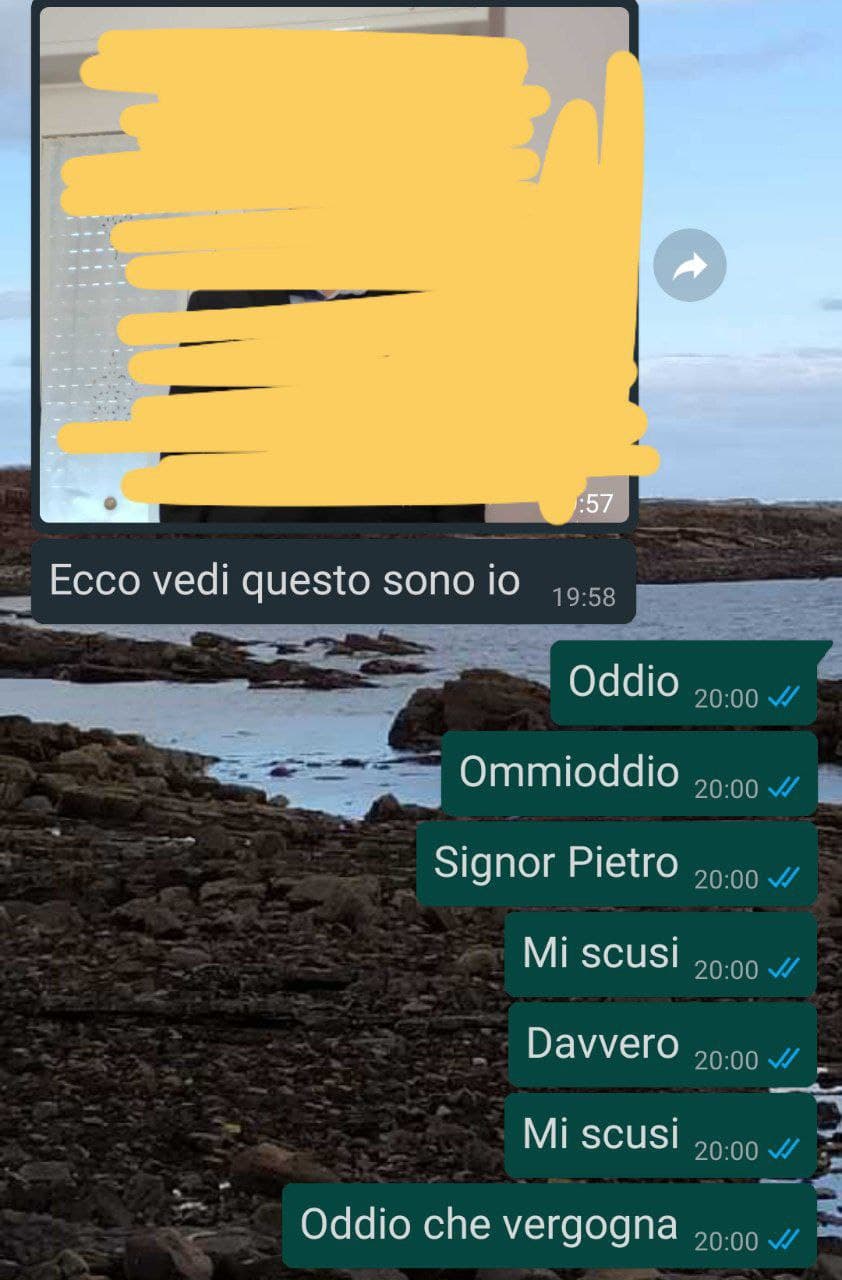
Task: Open the received photo sent at 19:57
Action: click(x=335, y=265)
